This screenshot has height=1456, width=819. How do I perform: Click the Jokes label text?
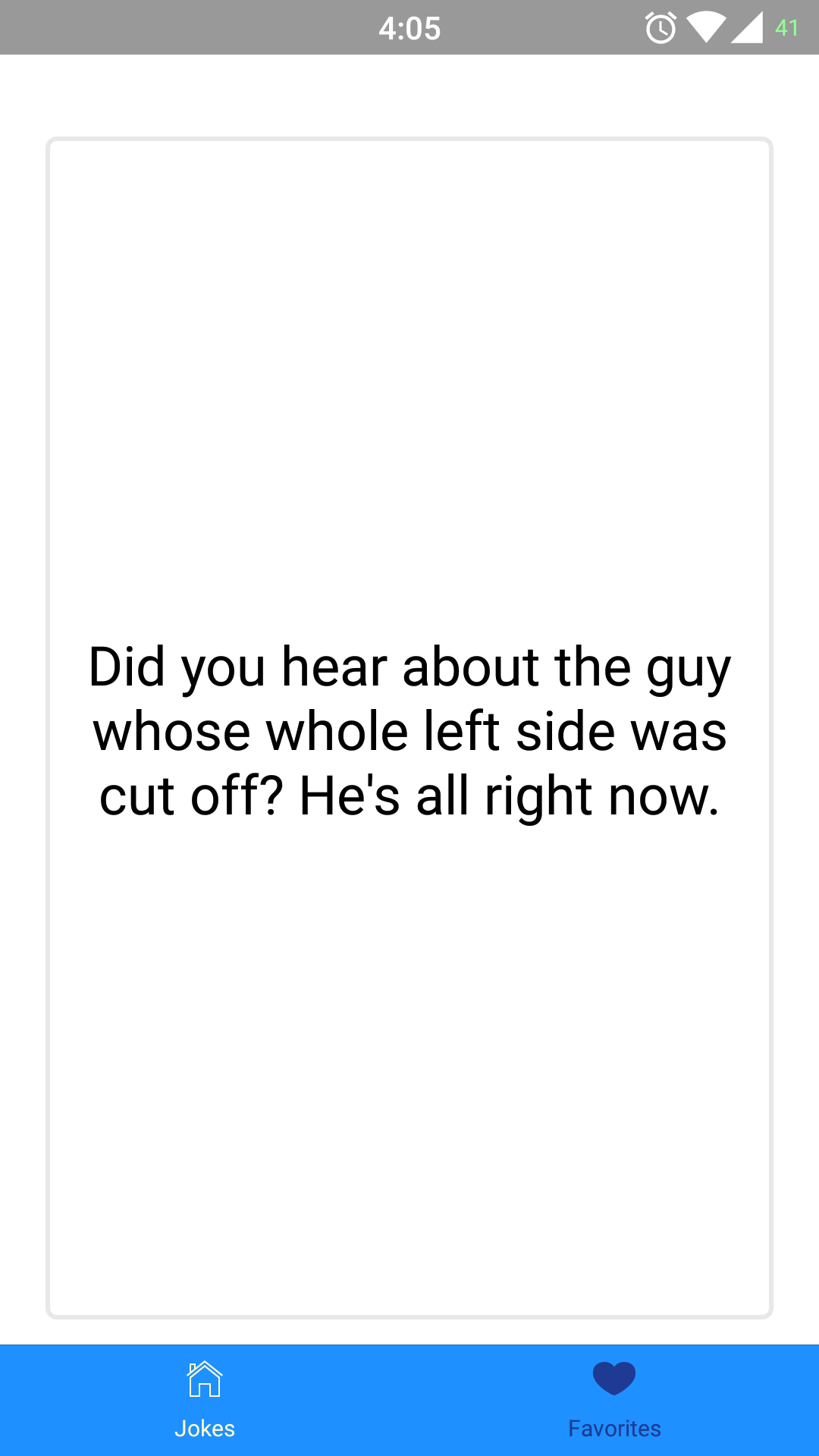pos(205,1429)
